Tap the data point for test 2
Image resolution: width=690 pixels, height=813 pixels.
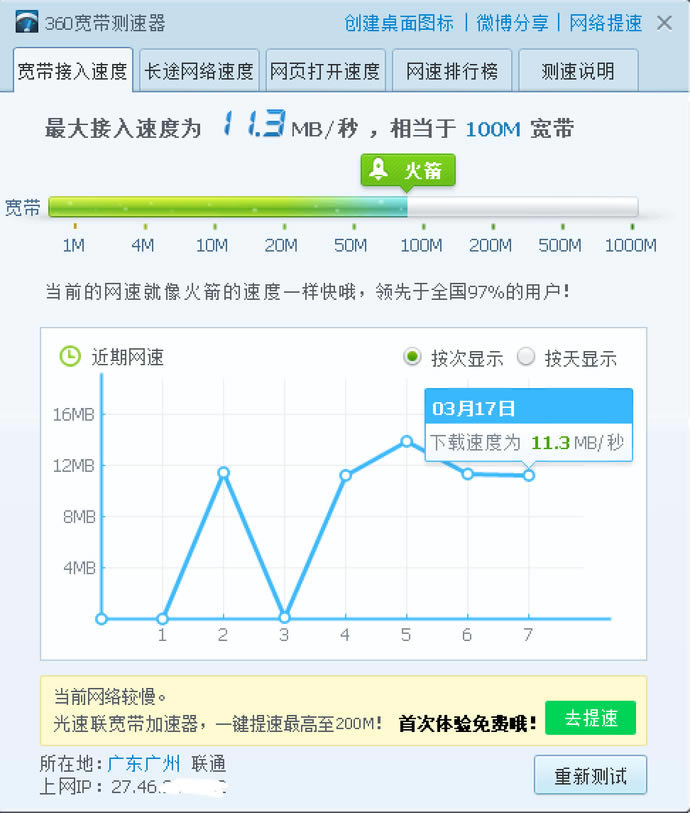coord(223,472)
